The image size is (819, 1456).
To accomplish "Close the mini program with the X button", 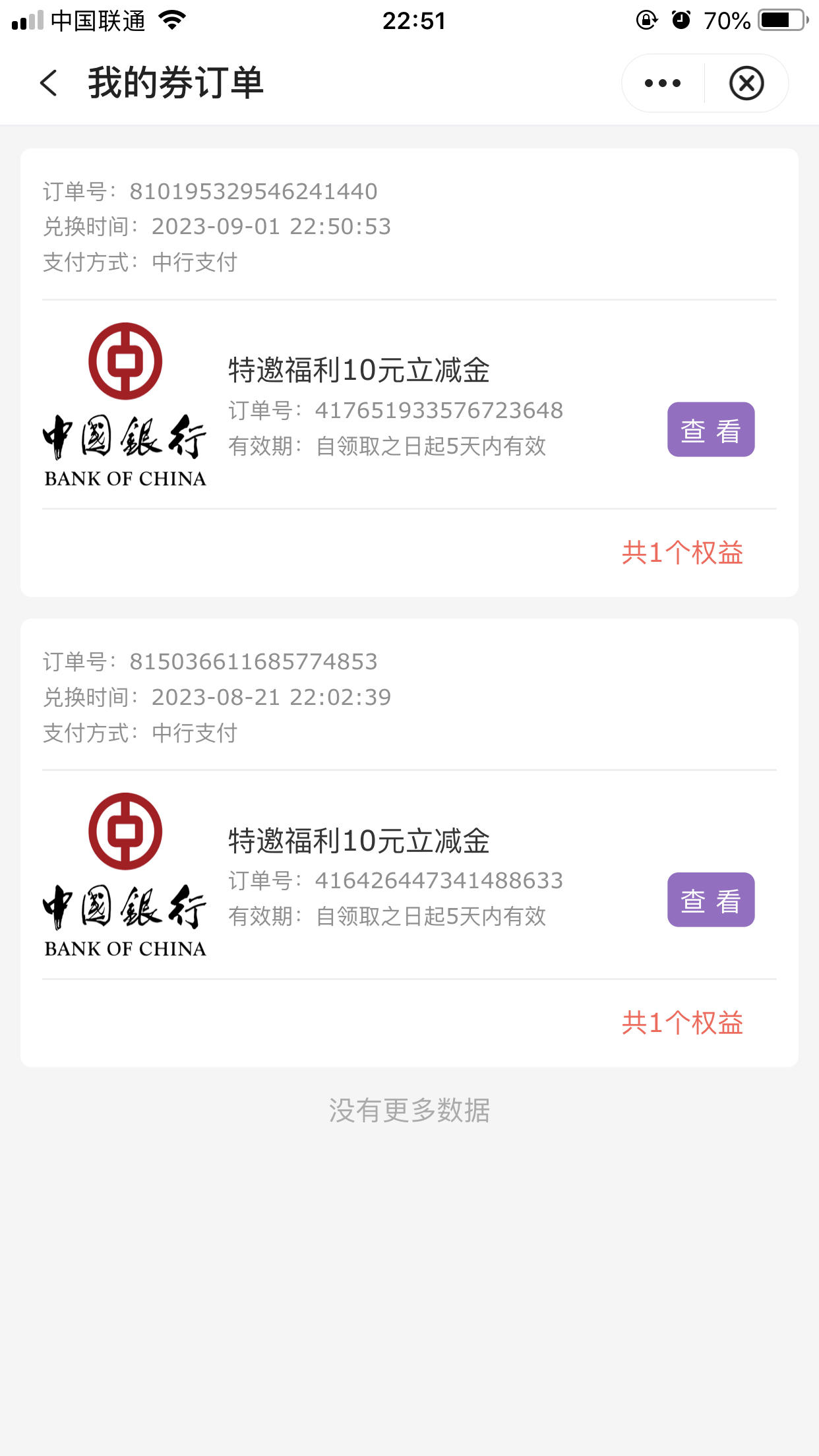I will click(746, 83).
